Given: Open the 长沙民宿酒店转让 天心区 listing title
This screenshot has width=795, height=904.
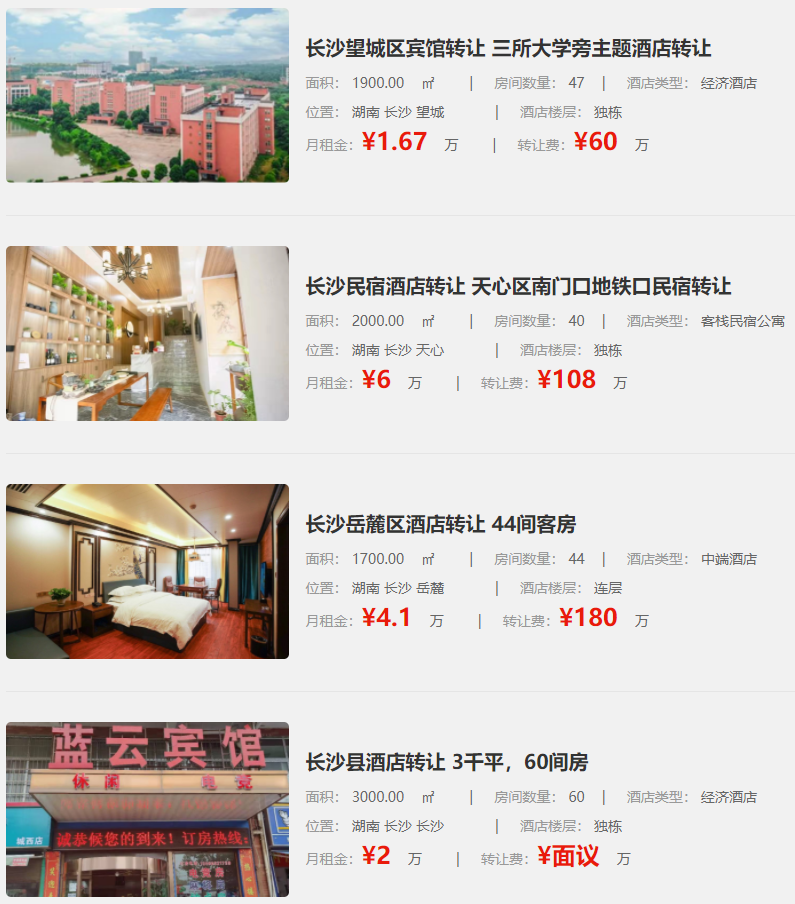Looking at the screenshot, I should 518,287.
